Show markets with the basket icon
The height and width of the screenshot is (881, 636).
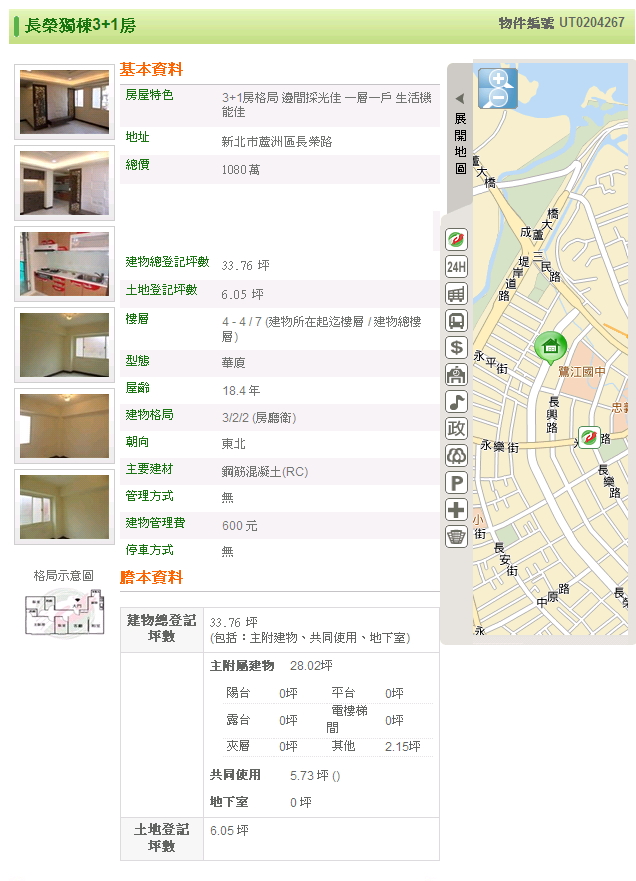456,537
